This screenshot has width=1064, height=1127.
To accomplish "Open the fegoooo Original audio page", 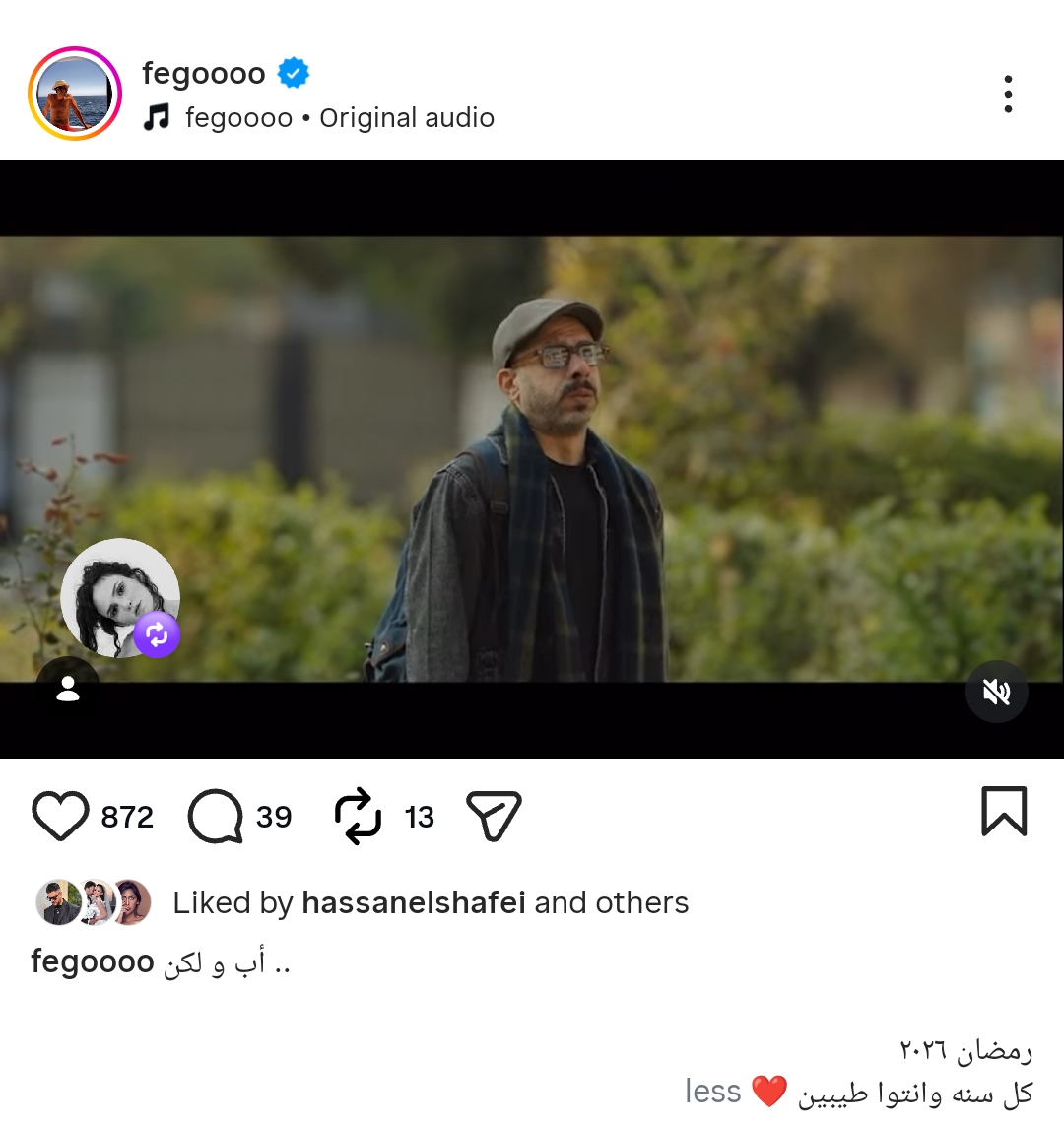I will pos(339,118).
